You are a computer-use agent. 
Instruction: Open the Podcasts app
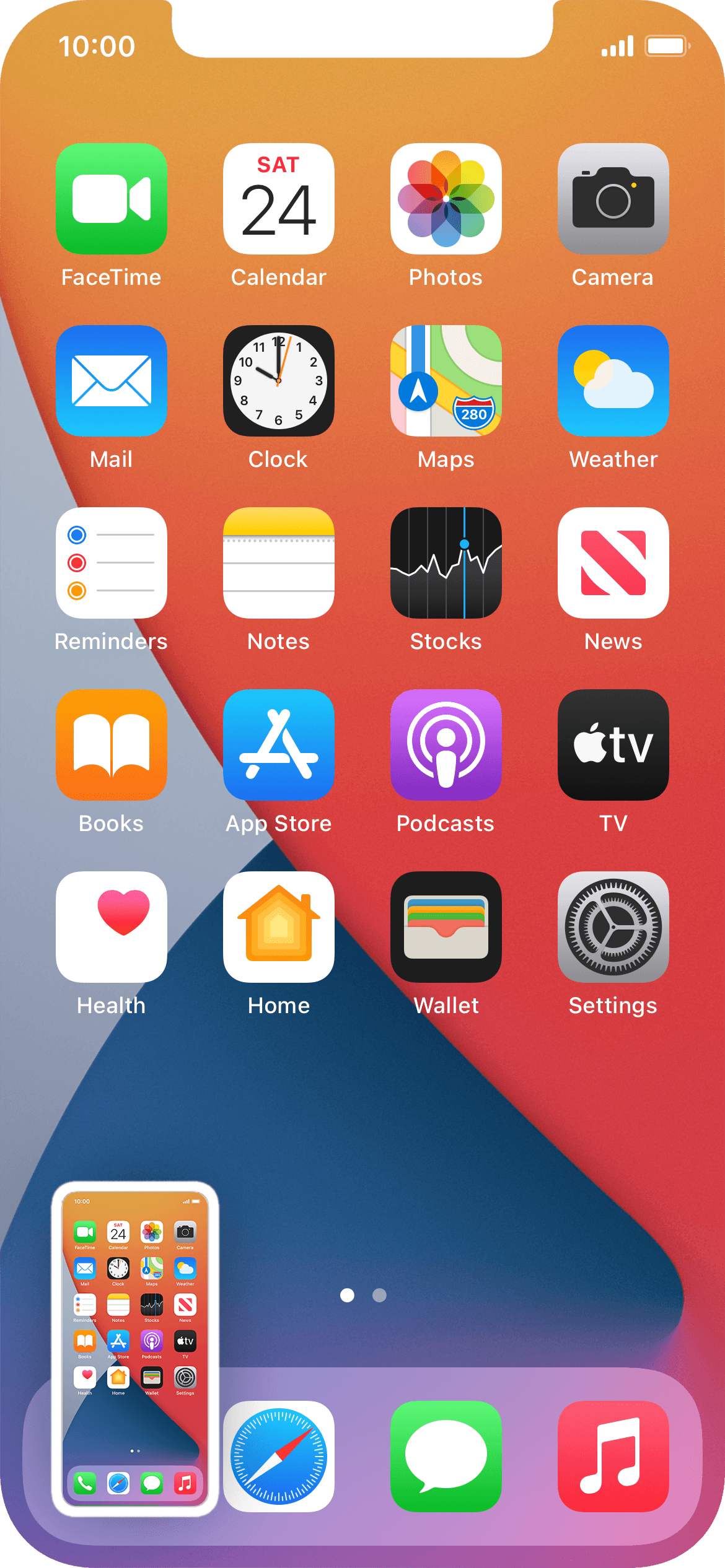click(x=446, y=745)
